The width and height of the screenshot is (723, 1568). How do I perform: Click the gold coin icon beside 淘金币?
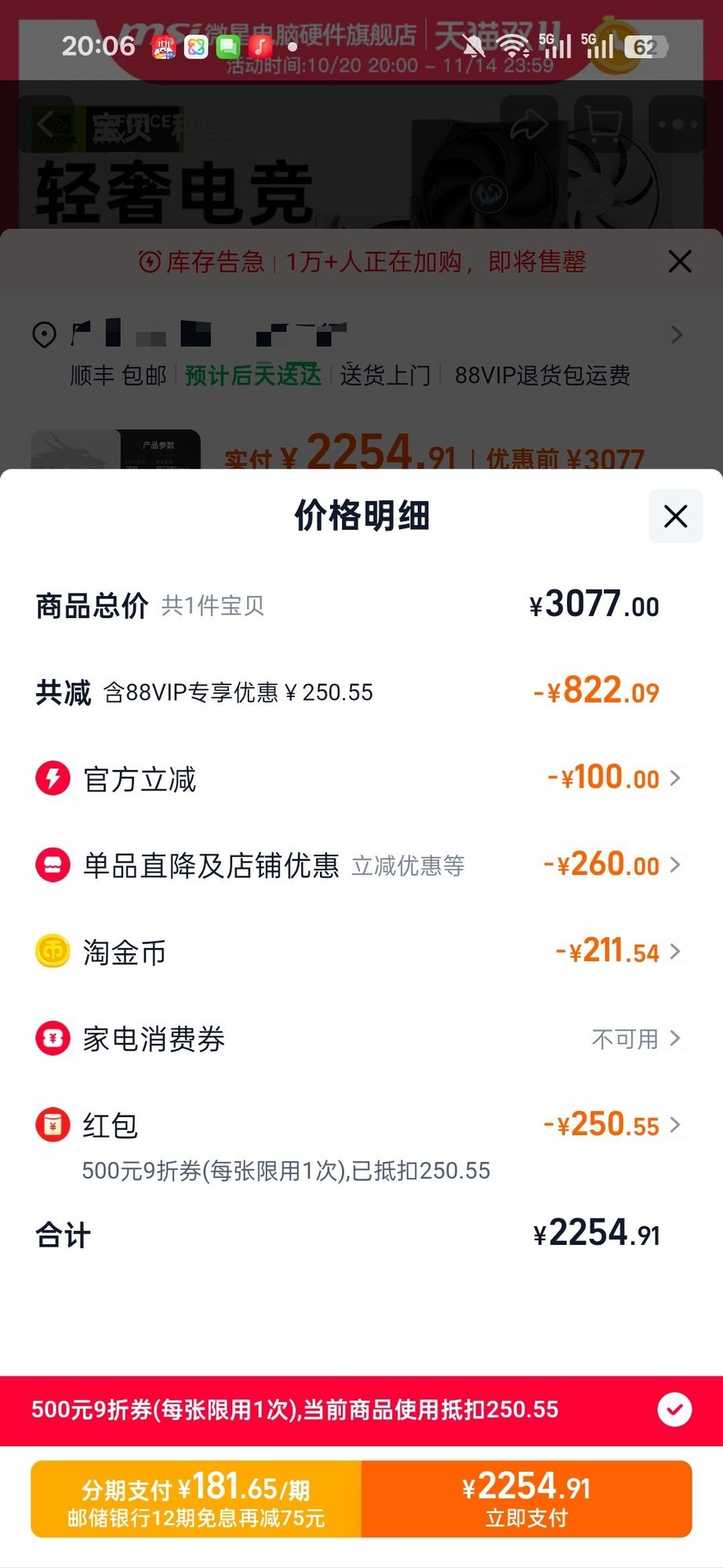click(52, 952)
